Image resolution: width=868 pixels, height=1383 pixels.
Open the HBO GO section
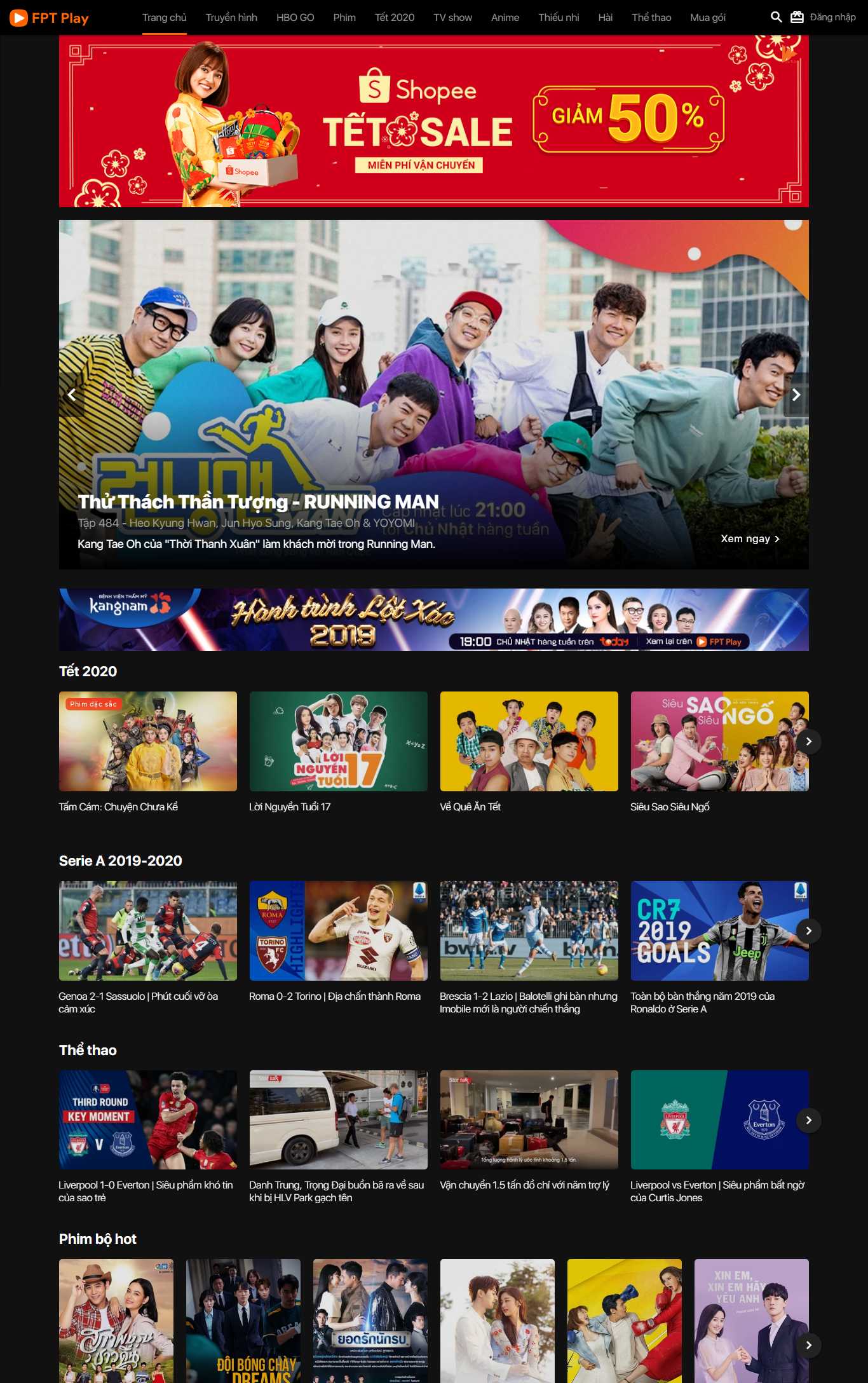(x=295, y=18)
